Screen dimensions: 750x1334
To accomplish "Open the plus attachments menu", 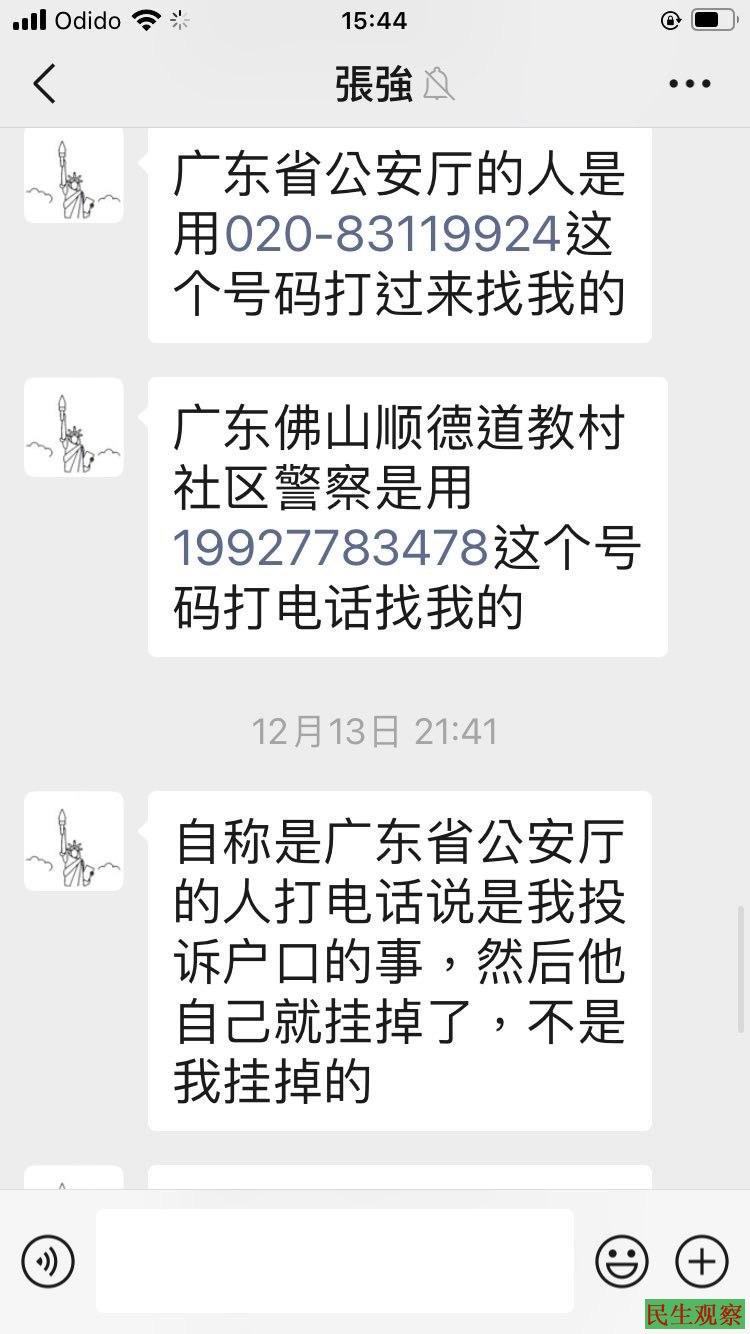I will click(701, 1261).
